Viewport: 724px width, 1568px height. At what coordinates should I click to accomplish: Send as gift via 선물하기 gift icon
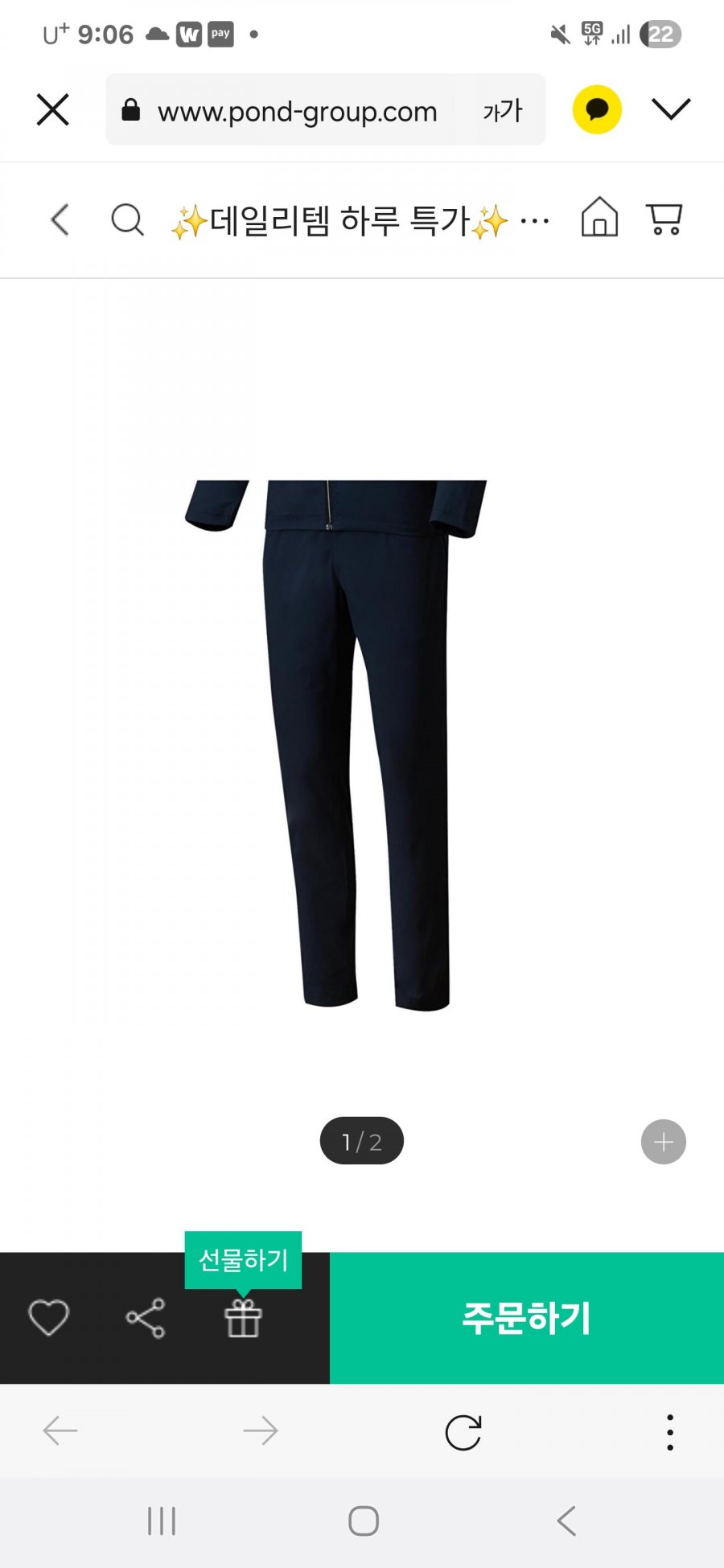[243, 1318]
